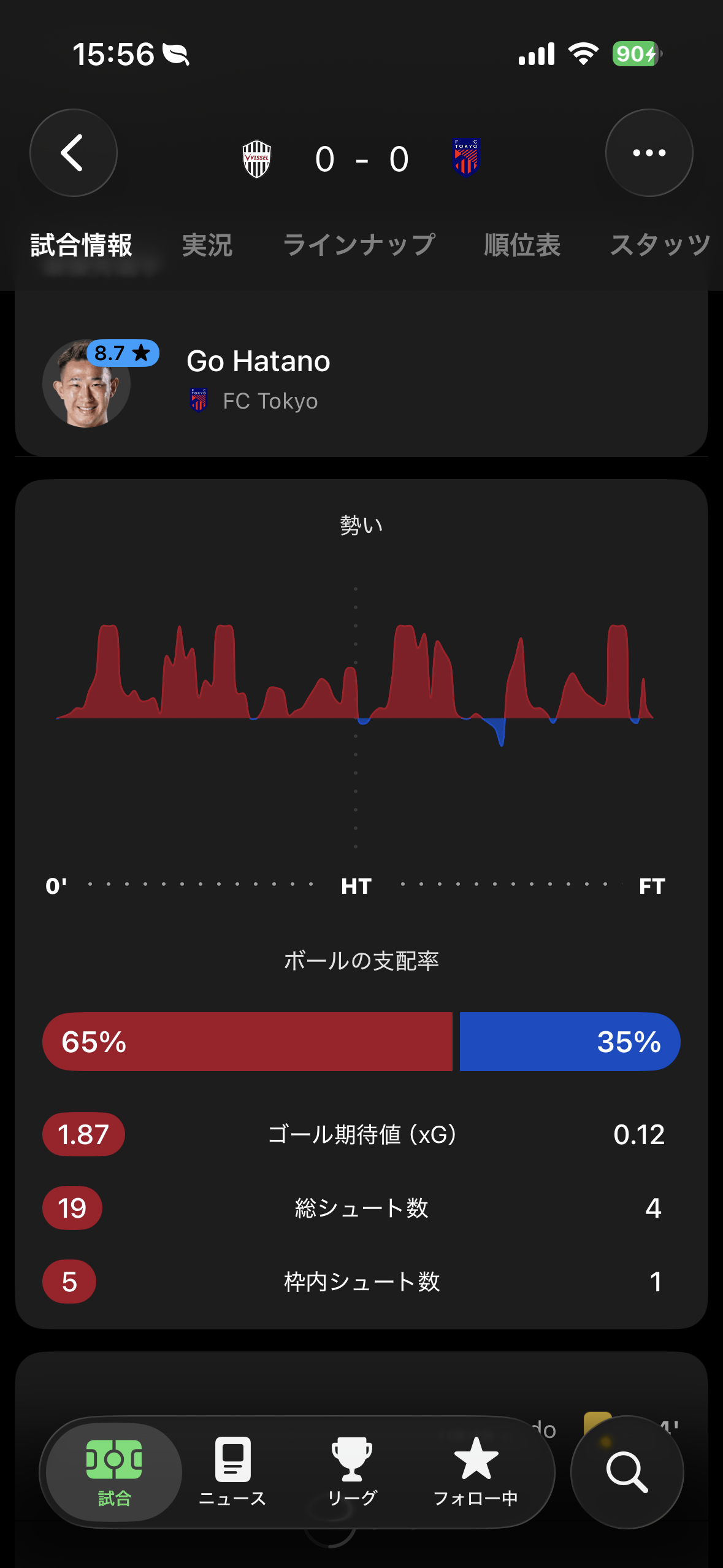
Task: View the 順位表 tab
Action: click(x=522, y=245)
